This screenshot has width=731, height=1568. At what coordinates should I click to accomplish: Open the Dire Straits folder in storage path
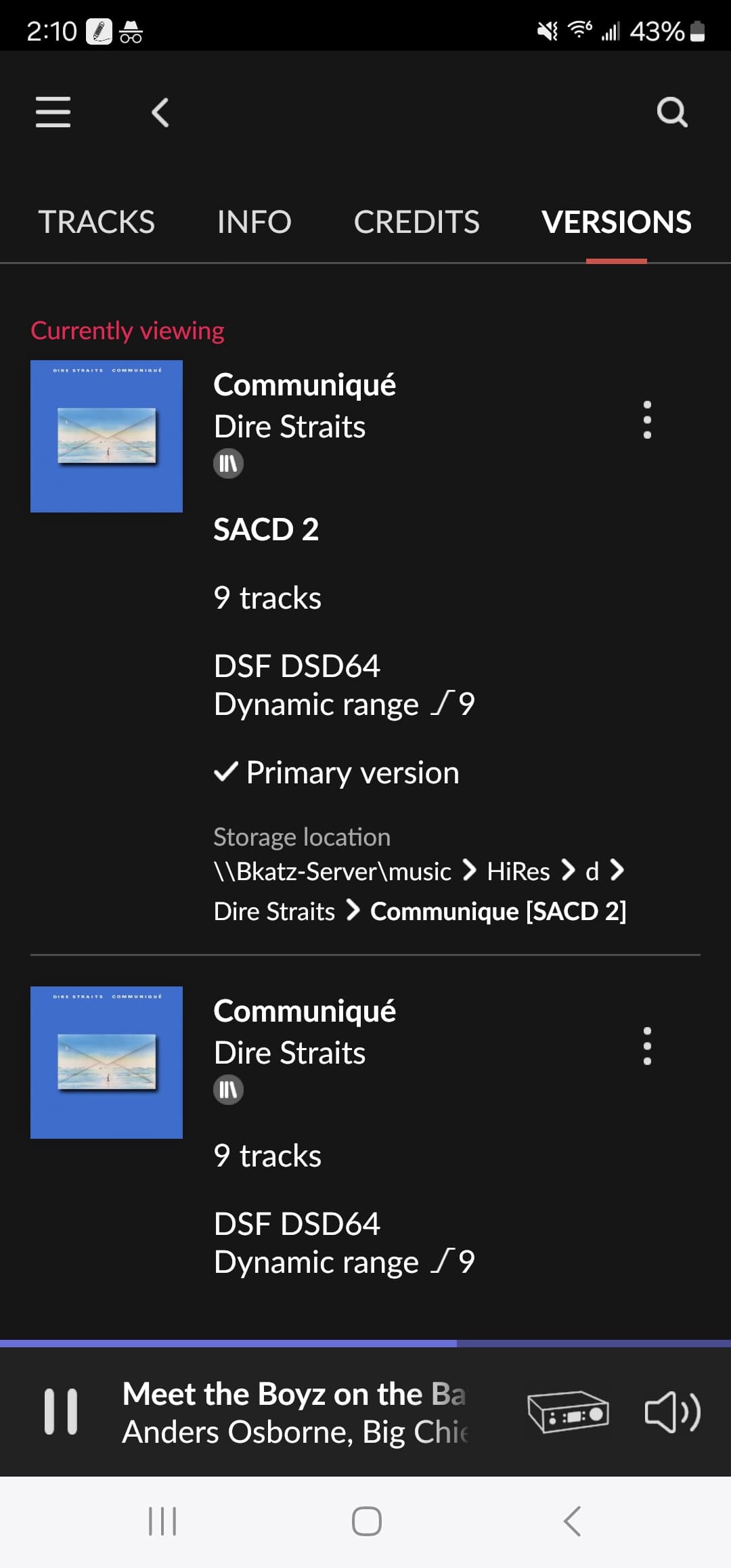tap(274, 911)
